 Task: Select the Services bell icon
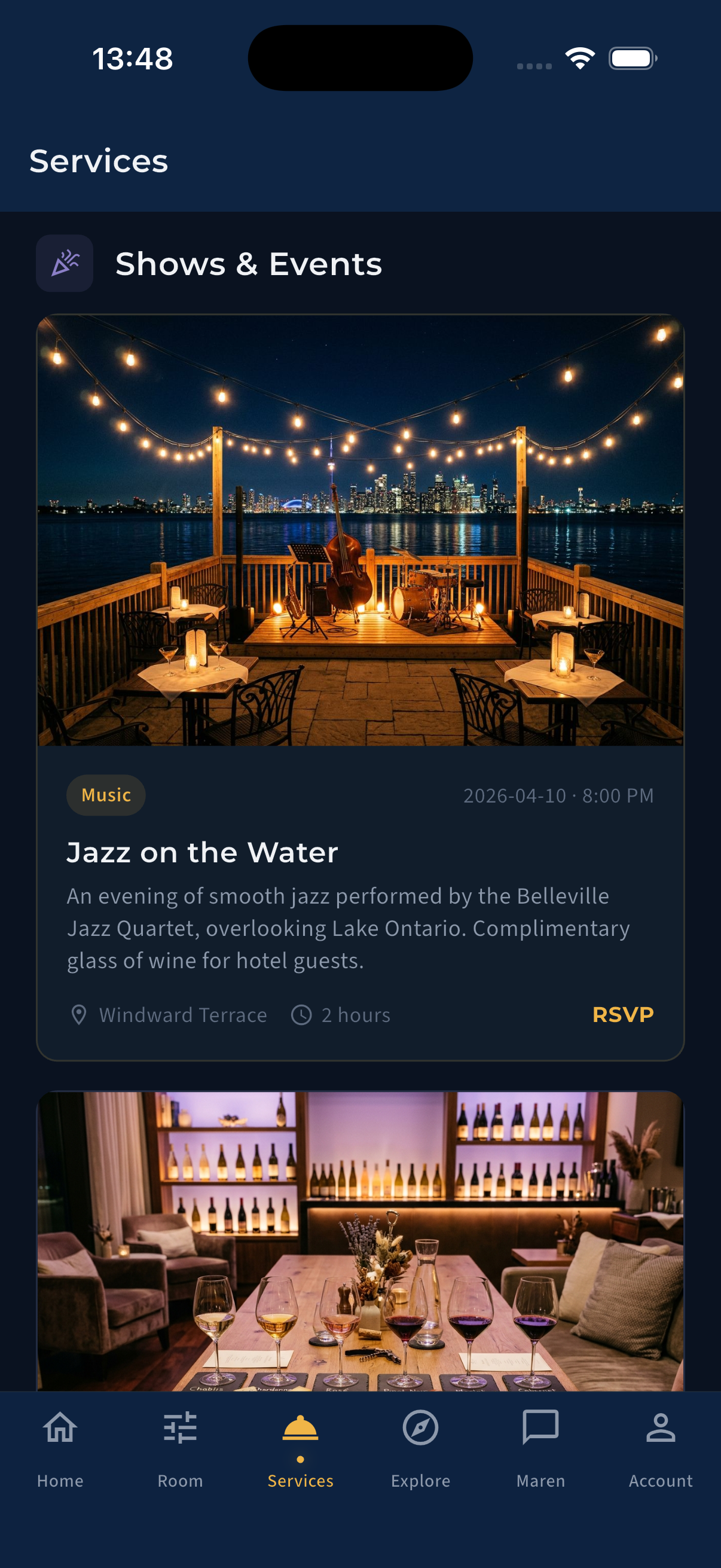[301, 1427]
